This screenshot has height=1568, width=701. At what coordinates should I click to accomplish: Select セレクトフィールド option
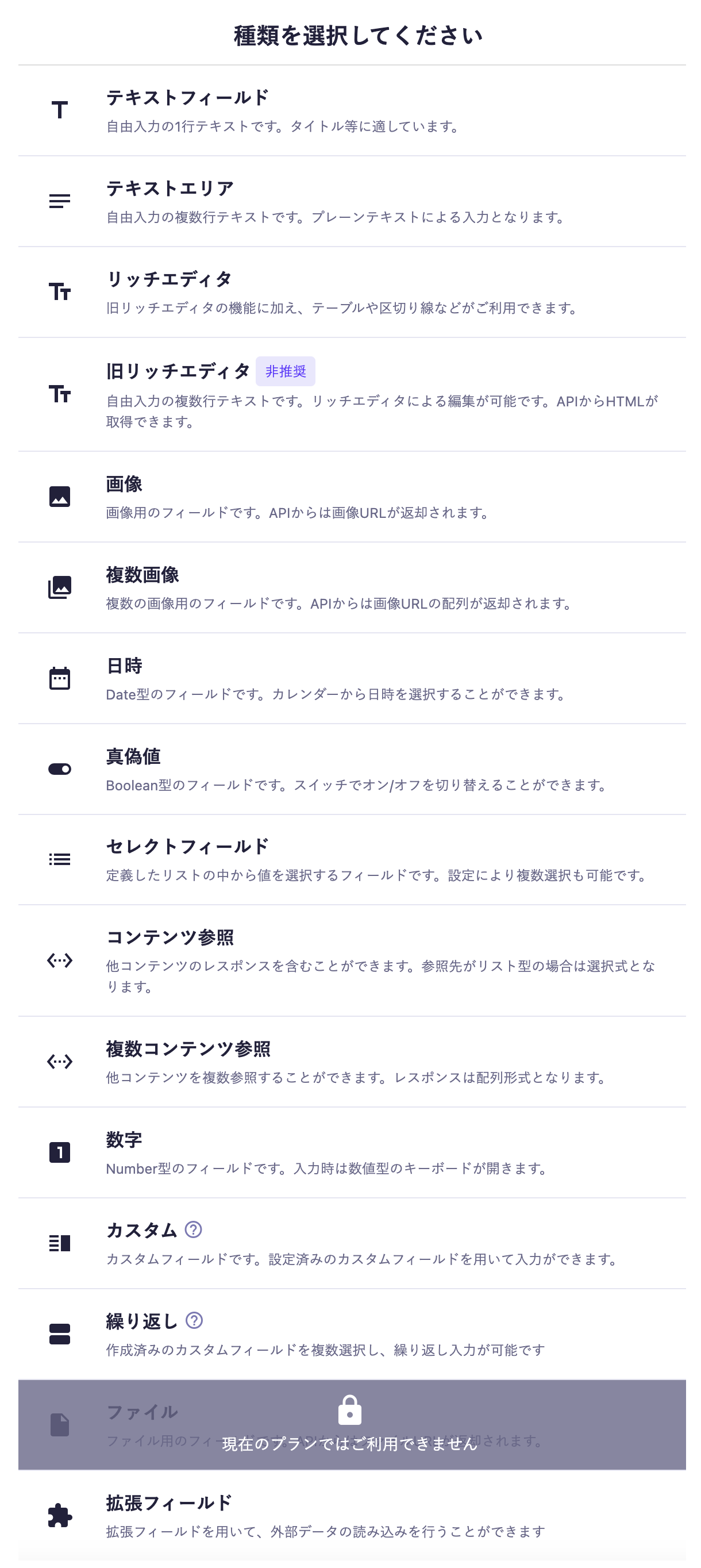[352, 859]
